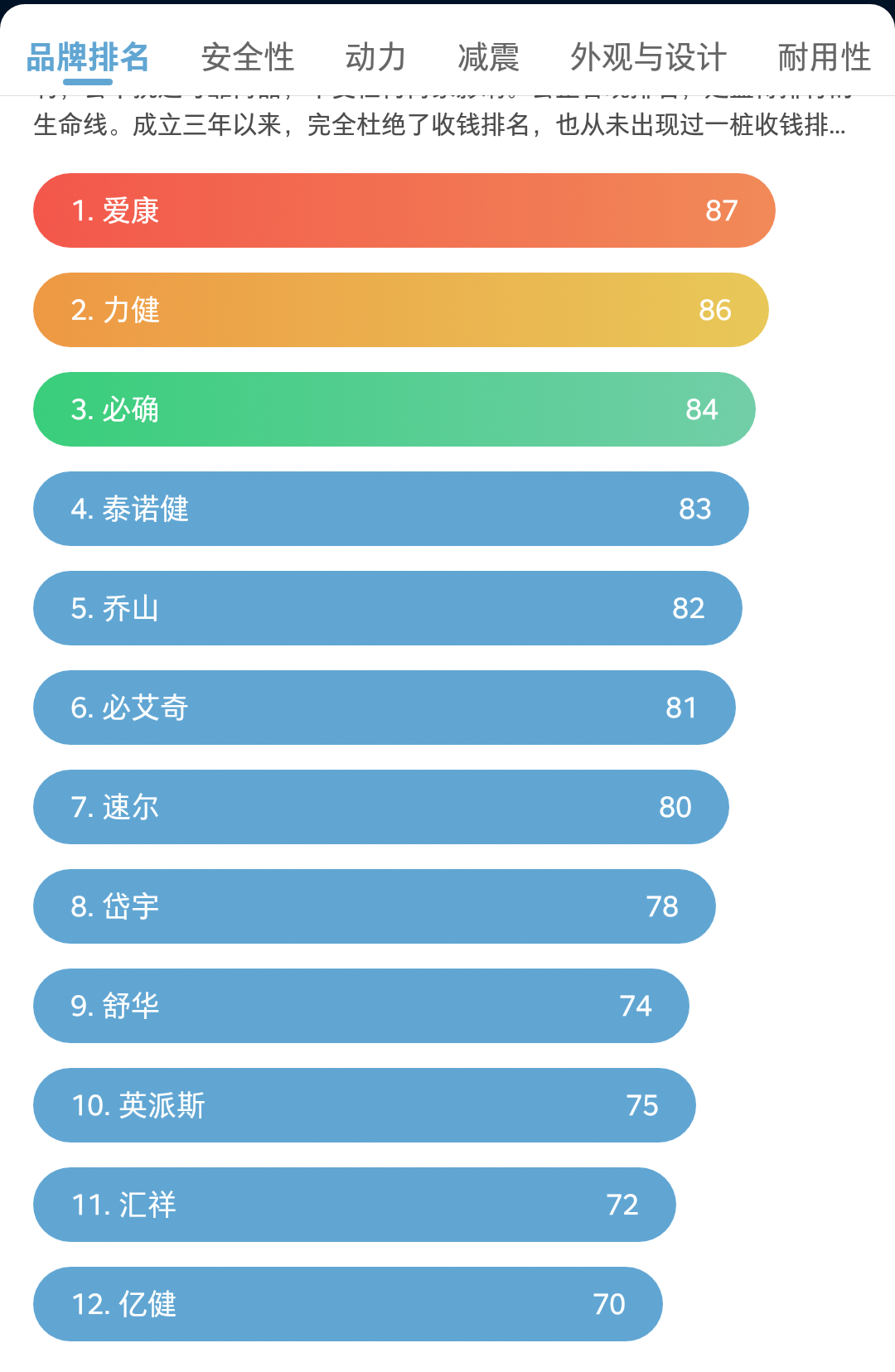Viewport: 895px width, 1372px height.
Task: Open the 岱宇 brand entry
Action: pos(374,906)
